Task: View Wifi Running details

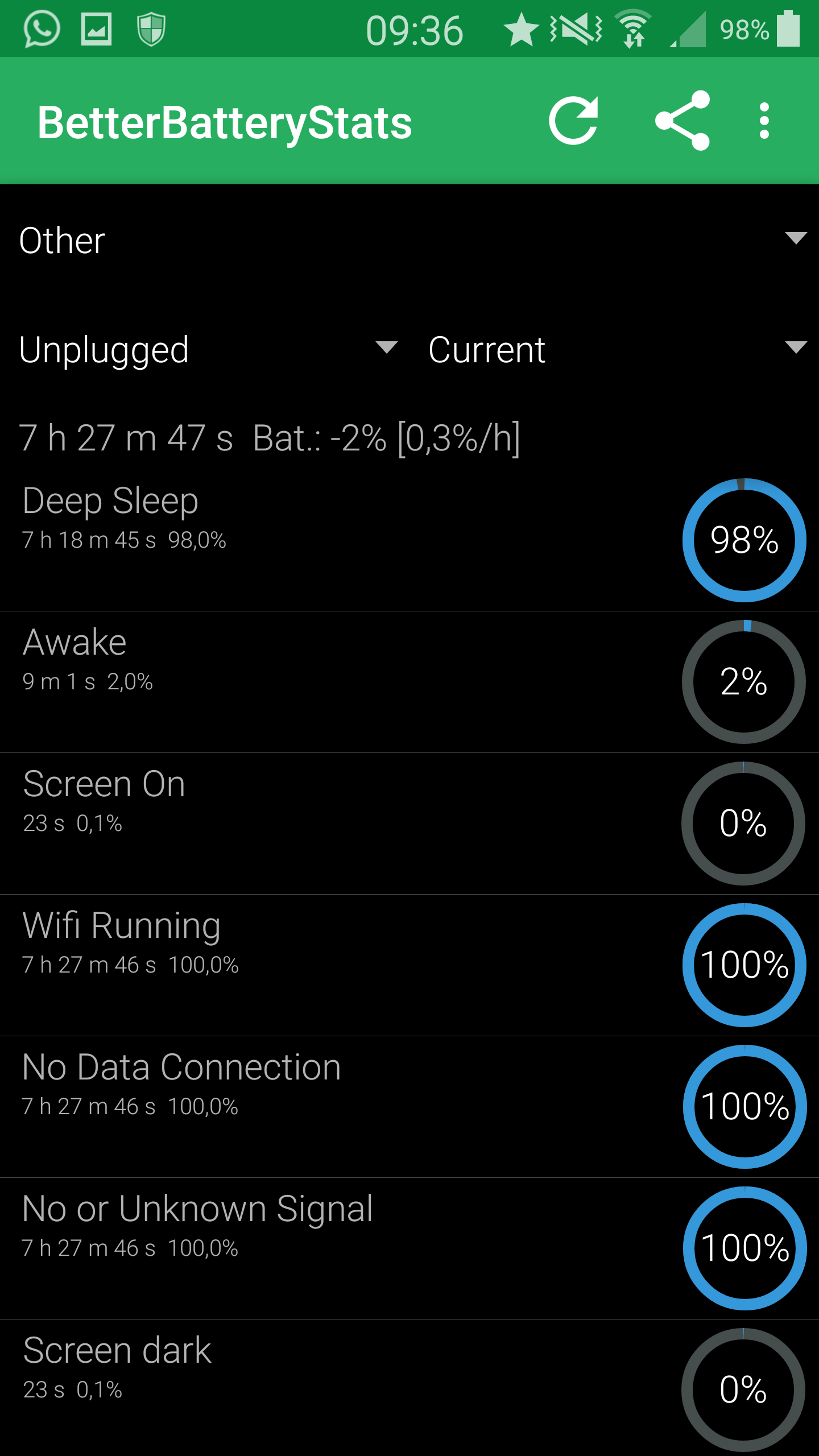Action: coord(409,965)
